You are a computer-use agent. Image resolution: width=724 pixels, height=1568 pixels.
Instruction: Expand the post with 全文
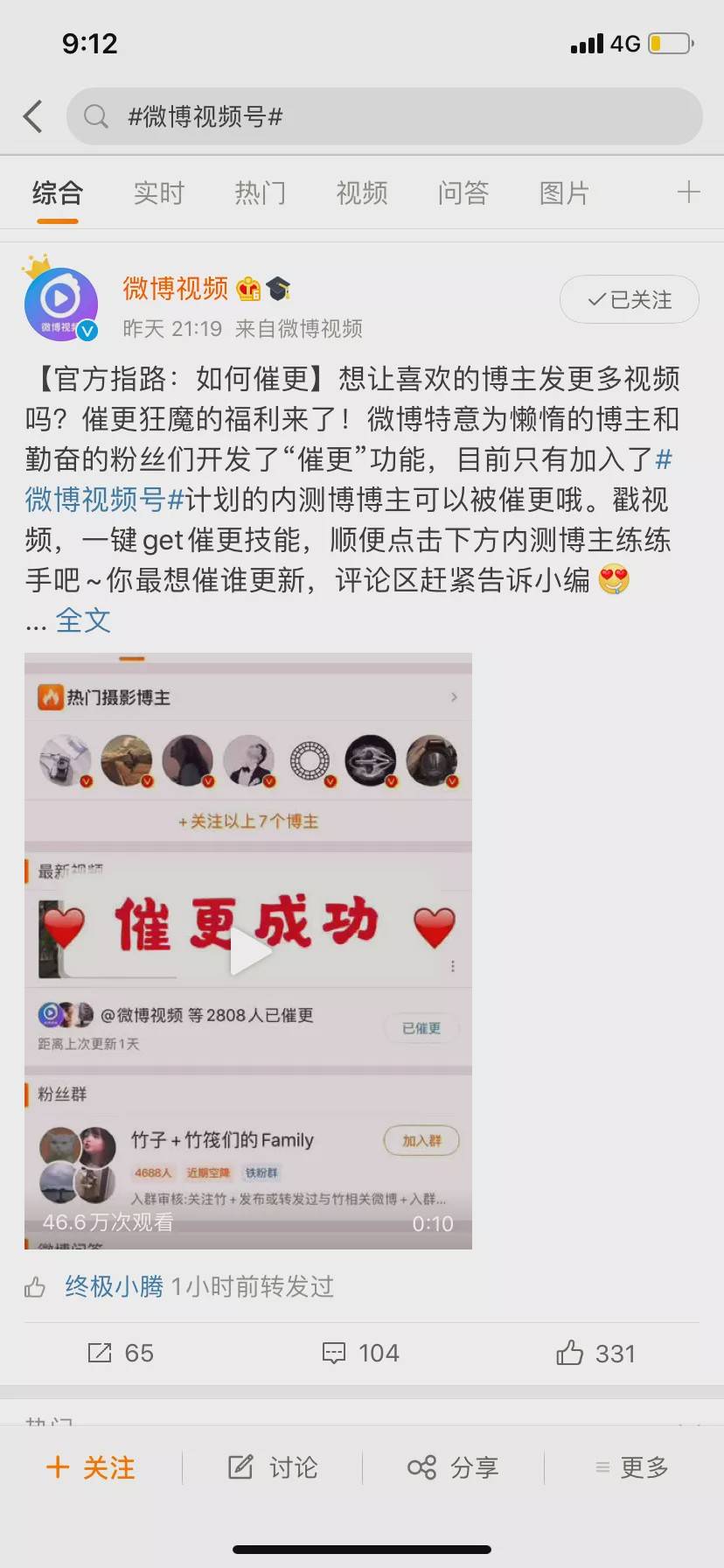click(83, 620)
